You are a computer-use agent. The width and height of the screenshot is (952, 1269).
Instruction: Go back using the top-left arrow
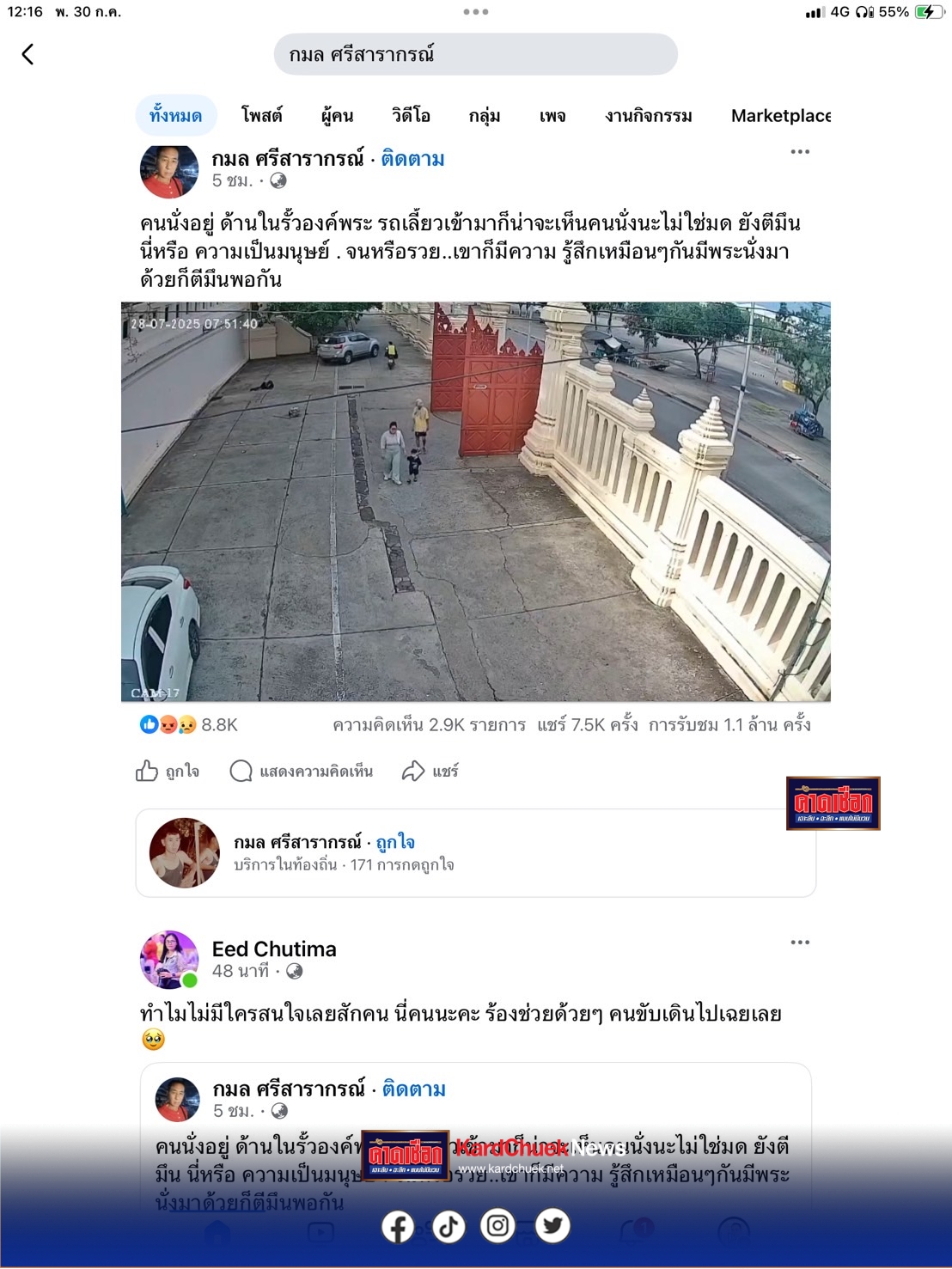click(27, 55)
